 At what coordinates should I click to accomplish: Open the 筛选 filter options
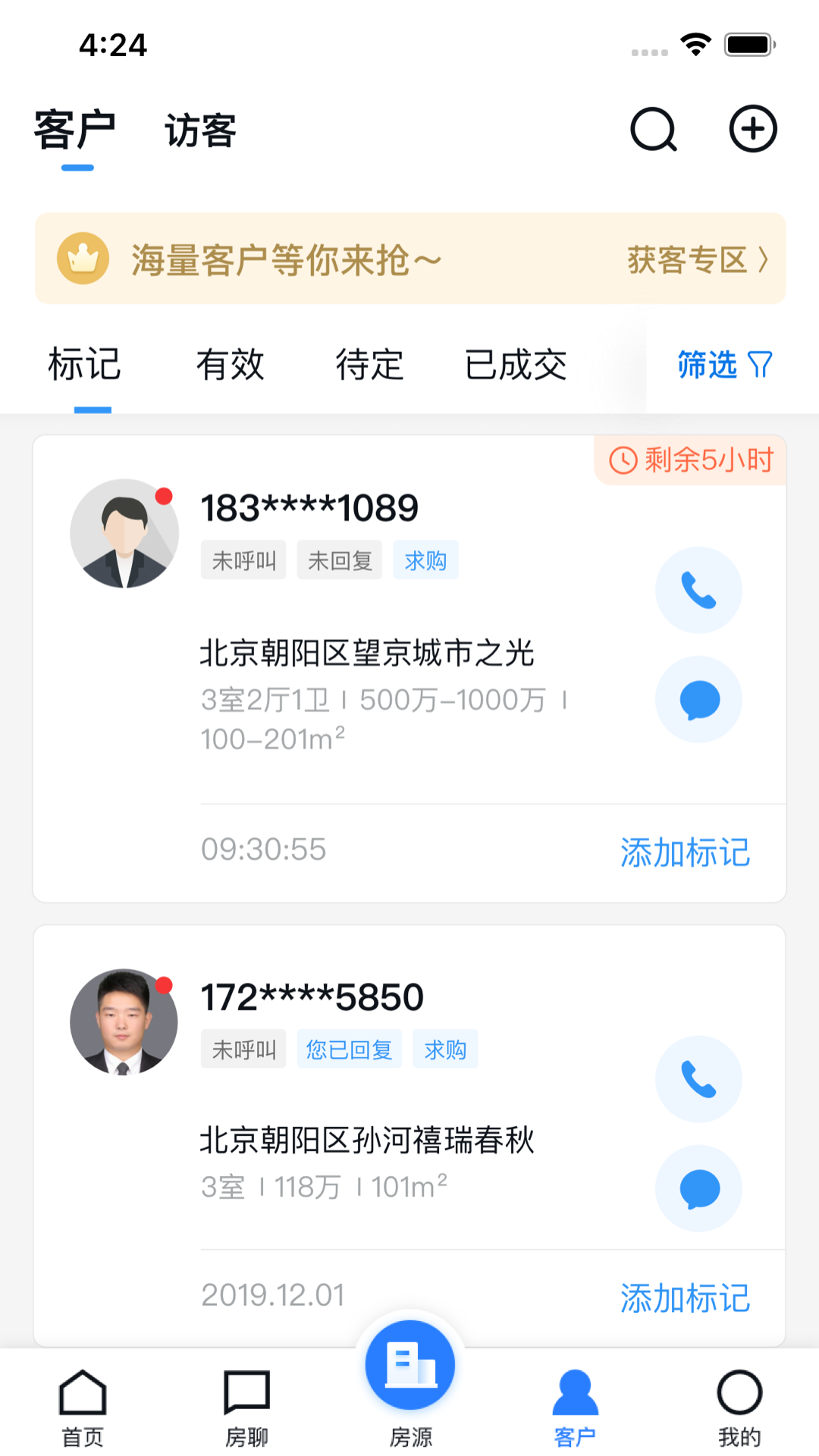tap(723, 365)
